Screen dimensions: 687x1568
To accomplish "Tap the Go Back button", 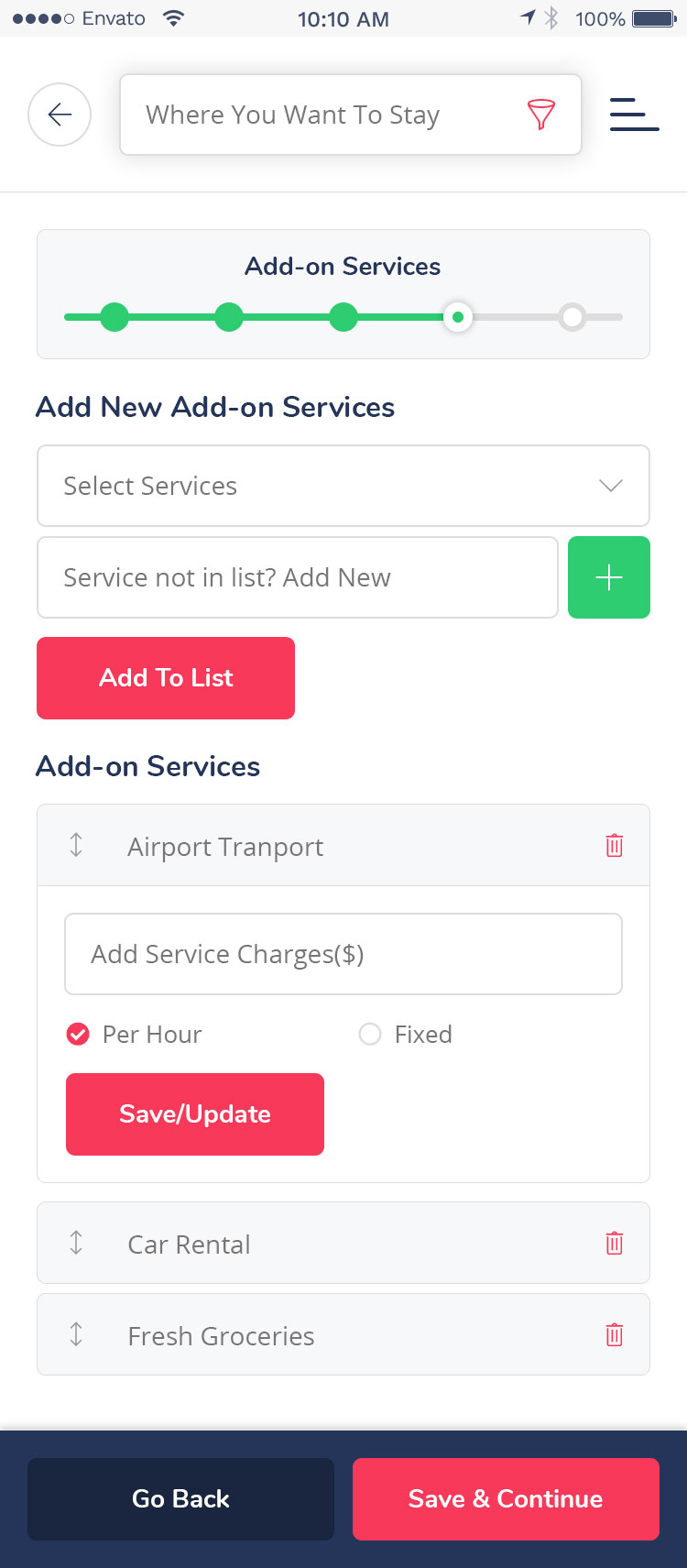I will (x=180, y=1499).
